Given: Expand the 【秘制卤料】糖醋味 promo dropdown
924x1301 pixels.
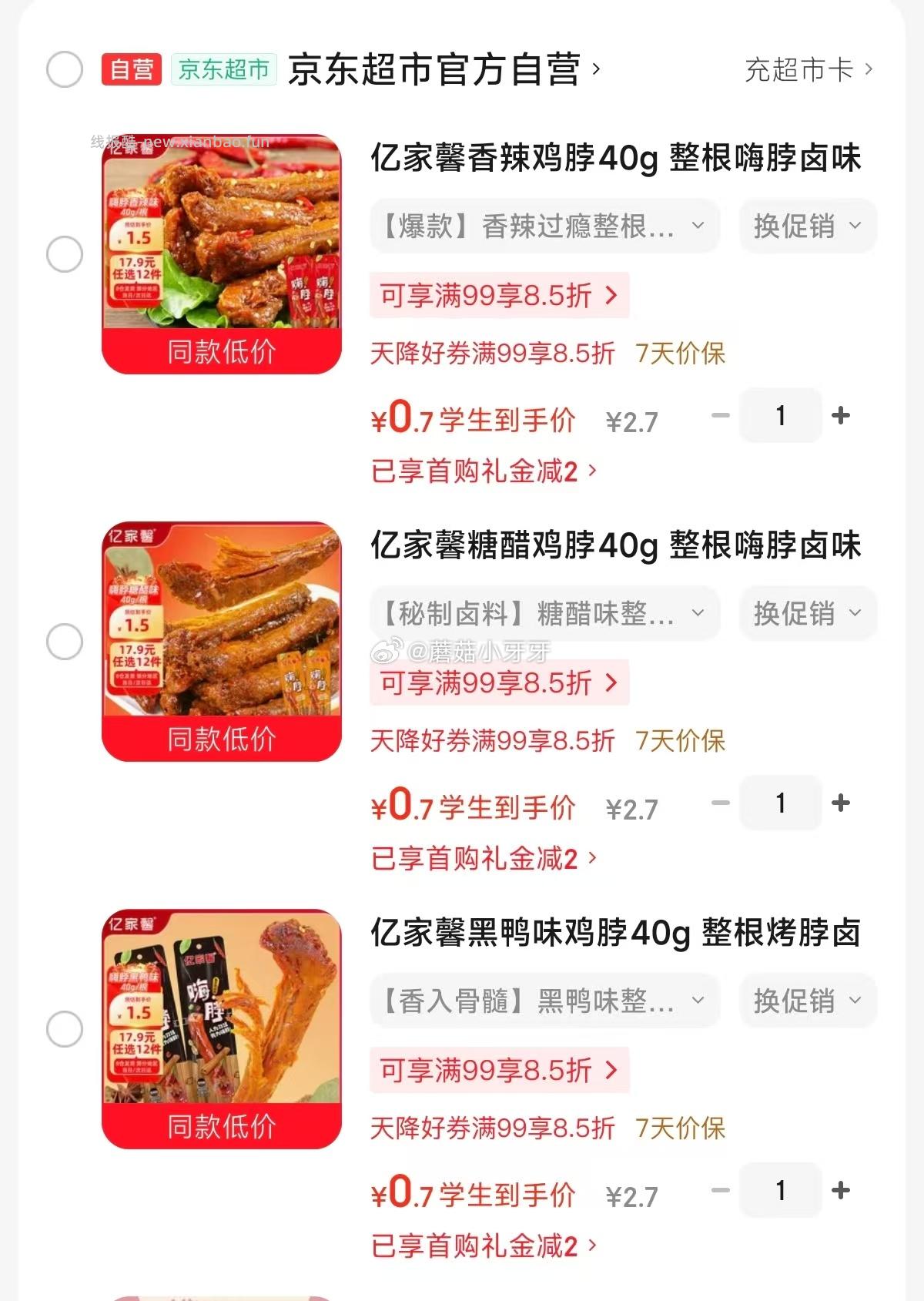Looking at the screenshot, I should tap(543, 613).
